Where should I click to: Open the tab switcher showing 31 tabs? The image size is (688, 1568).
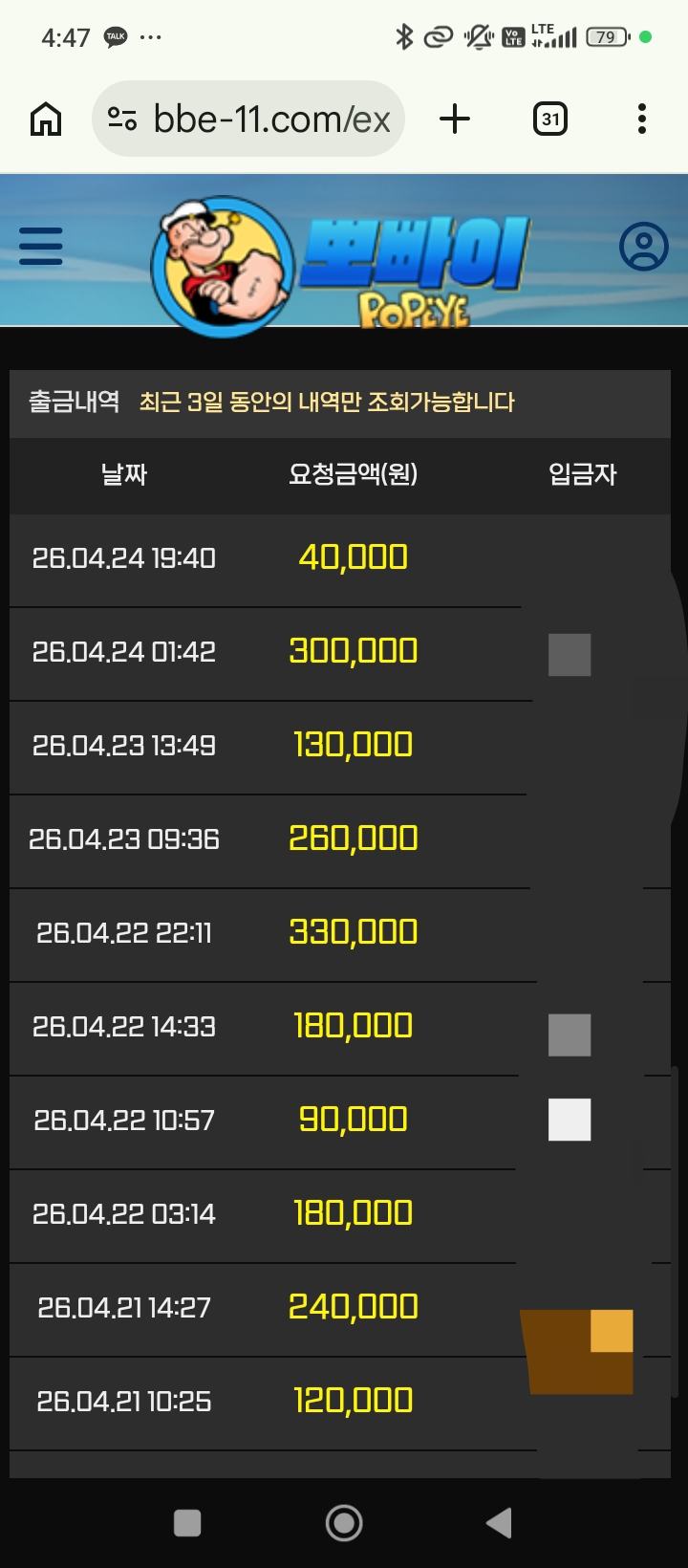(x=549, y=120)
